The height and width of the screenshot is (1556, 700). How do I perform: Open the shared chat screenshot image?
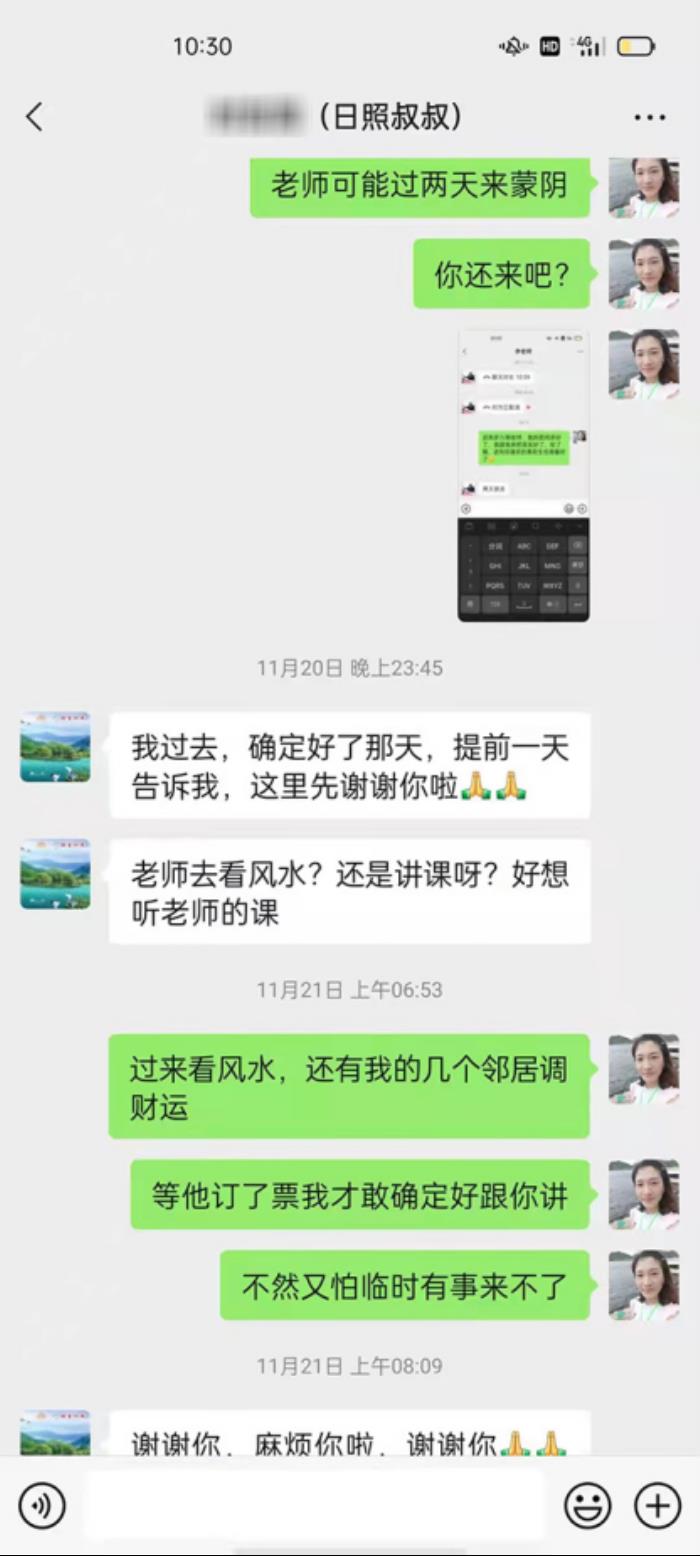[x=523, y=476]
